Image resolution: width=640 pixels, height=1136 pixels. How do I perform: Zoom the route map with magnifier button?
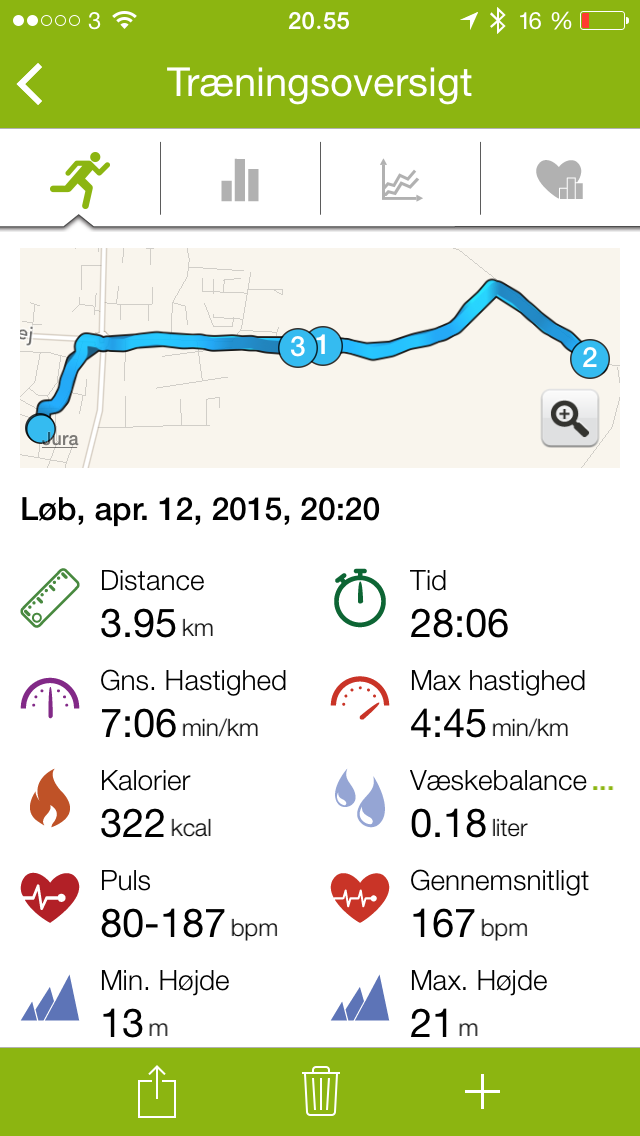569,418
